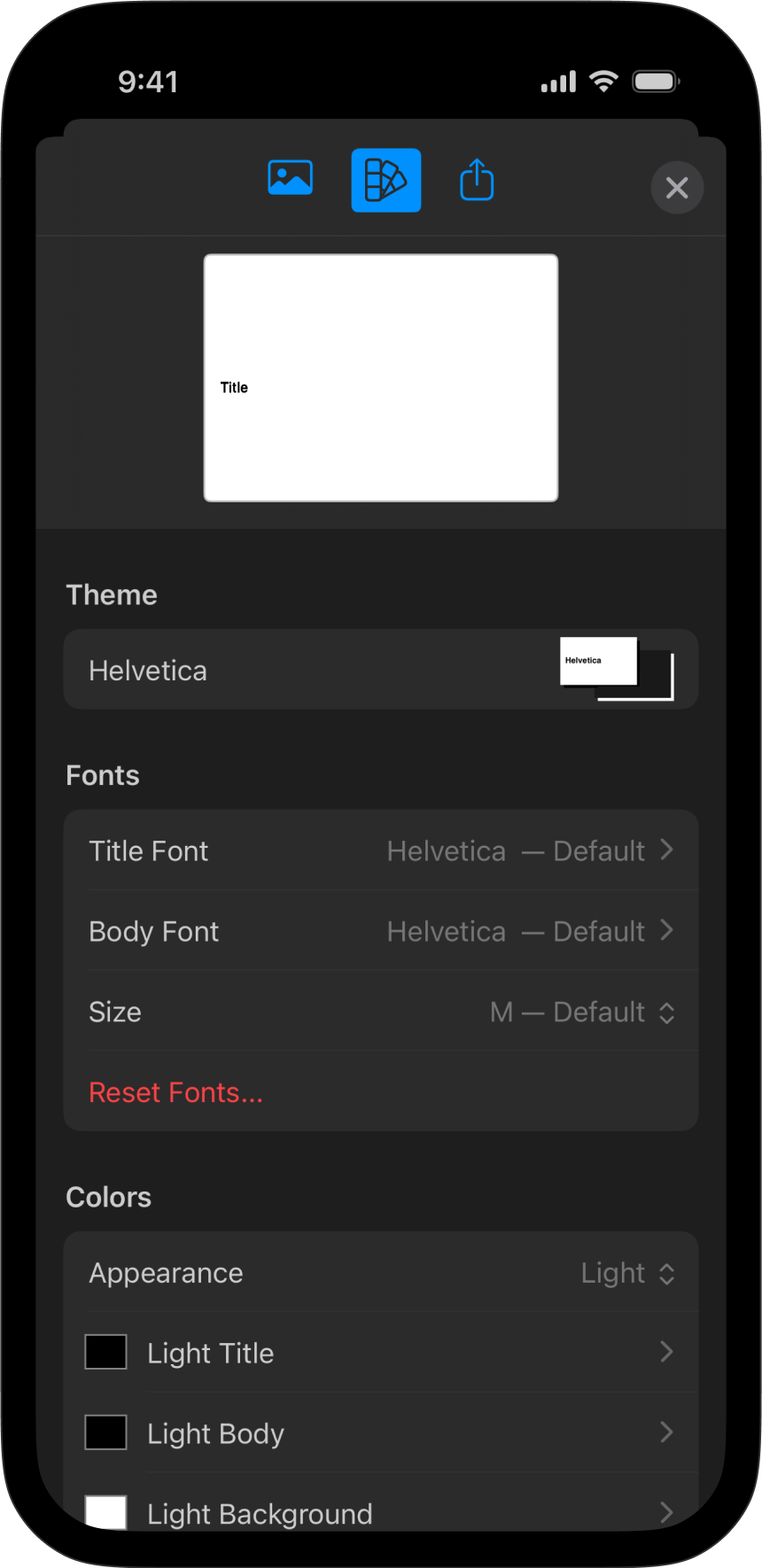Close the style panel
This screenshot has height=1568, width=762.
(x=677, y=188)
